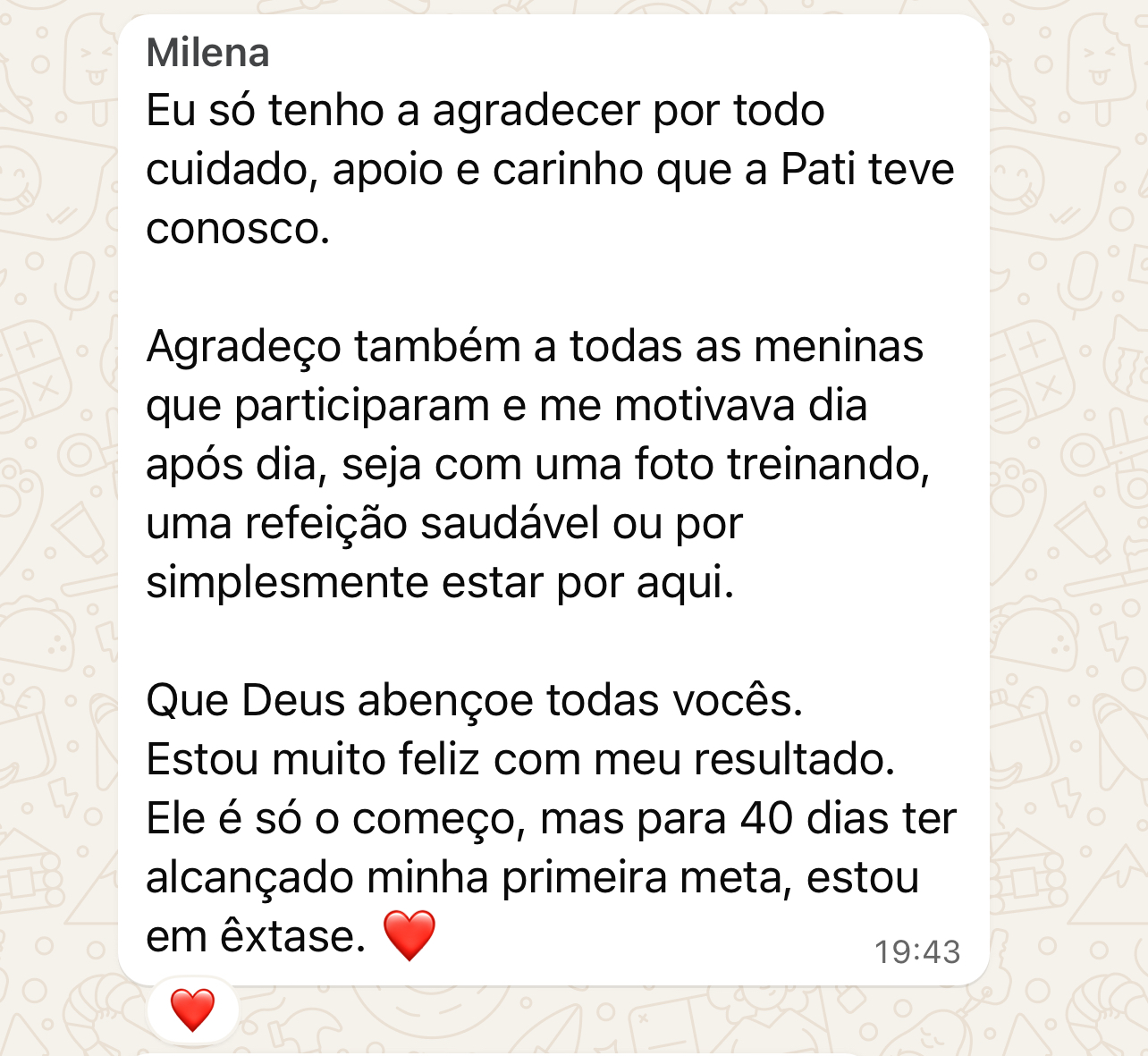Open sender Milena's contact name
The height and width of the screenshot is (1056, 1148).
click(207, 53)
